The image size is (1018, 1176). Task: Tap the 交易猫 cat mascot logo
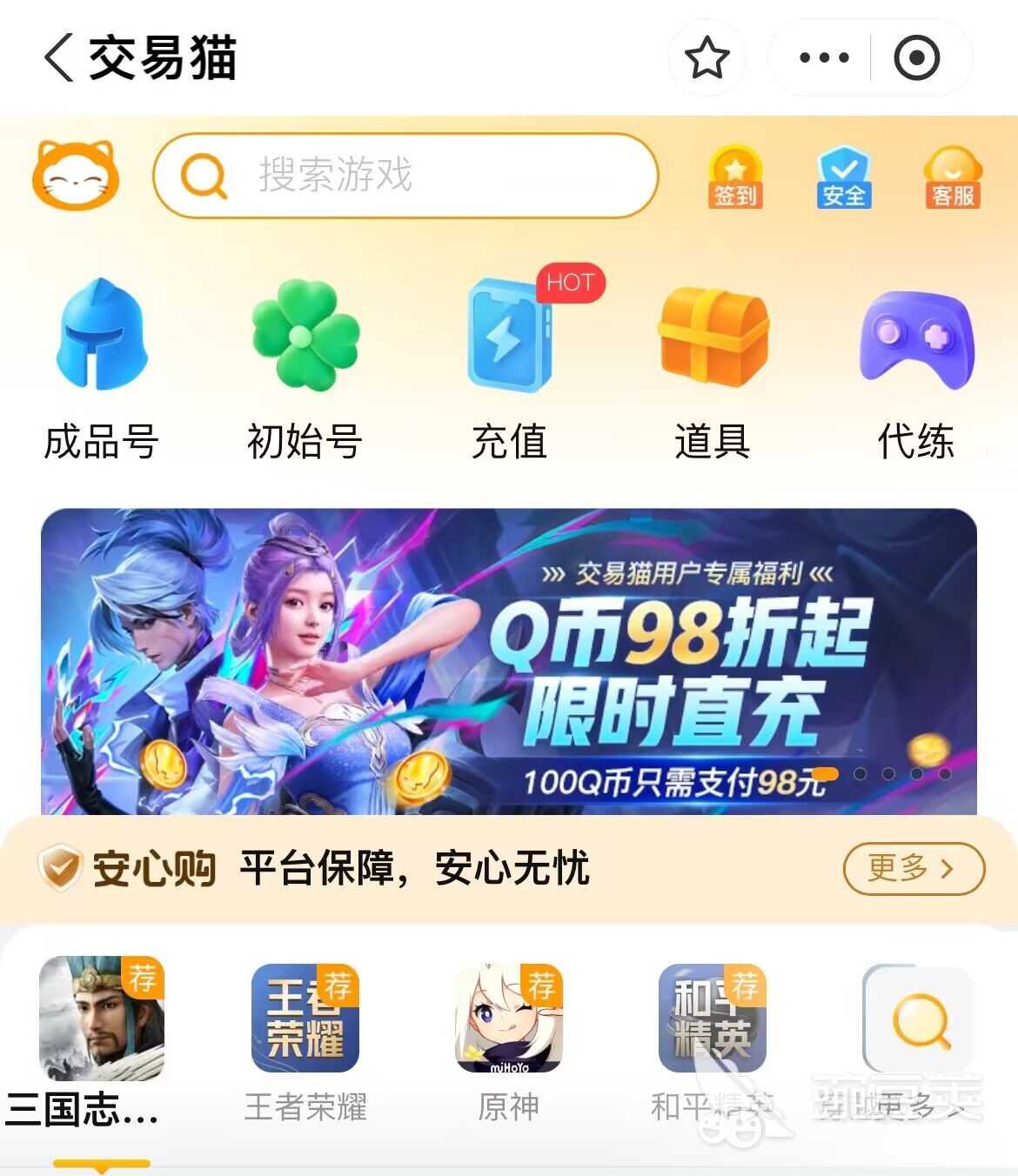pyautogui.click(x=77, y=177)
